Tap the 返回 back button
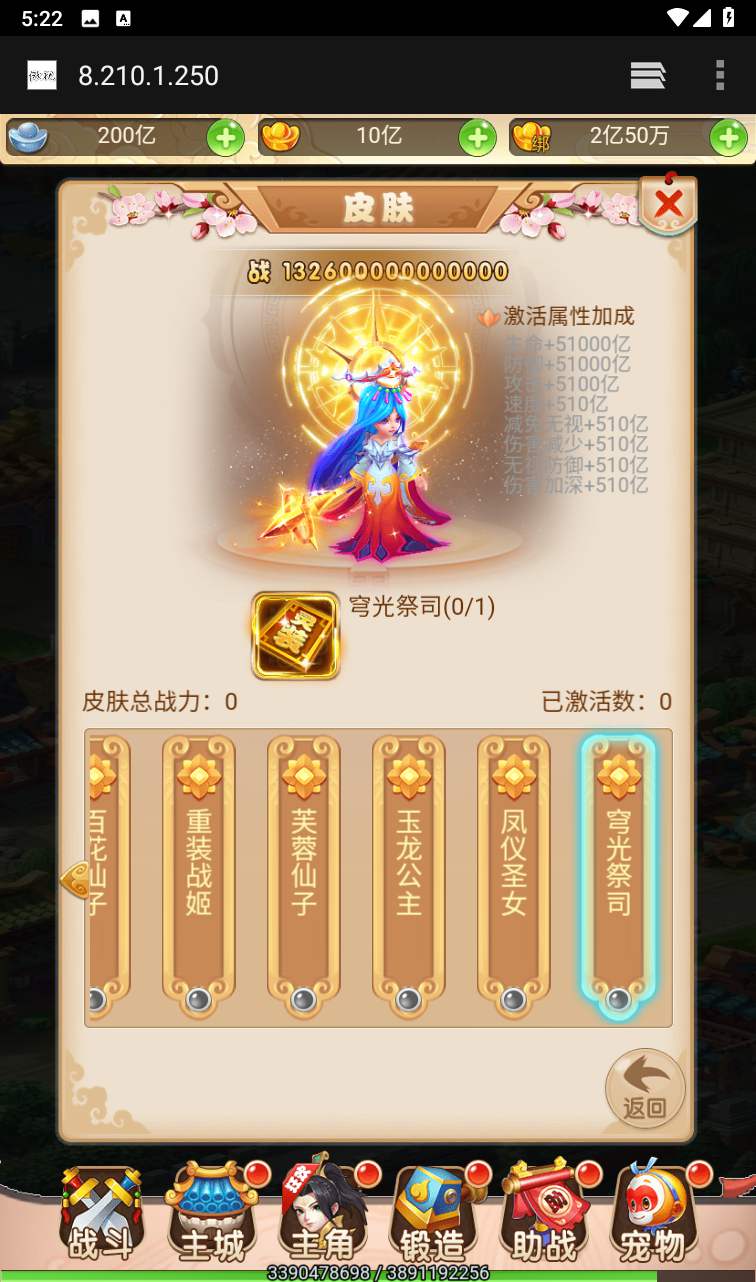756x1282 pixels. click(645, 1088)
